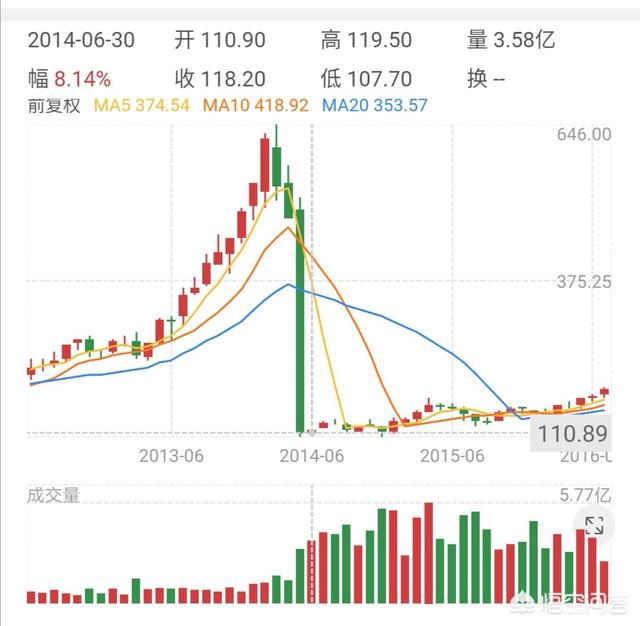640x626 pixels.
Task: Switch the 成交量 indicator panel
Action: (54, 495)
